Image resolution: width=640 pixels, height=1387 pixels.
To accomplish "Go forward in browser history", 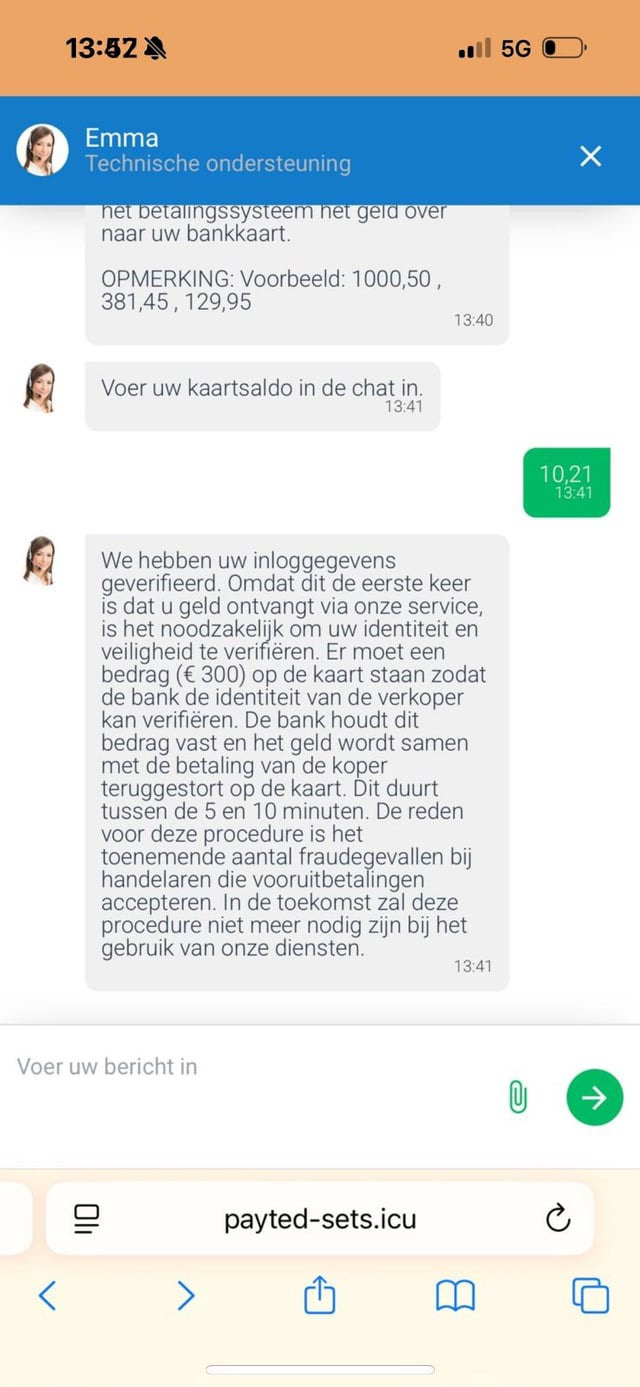I will pos(185,1296).
